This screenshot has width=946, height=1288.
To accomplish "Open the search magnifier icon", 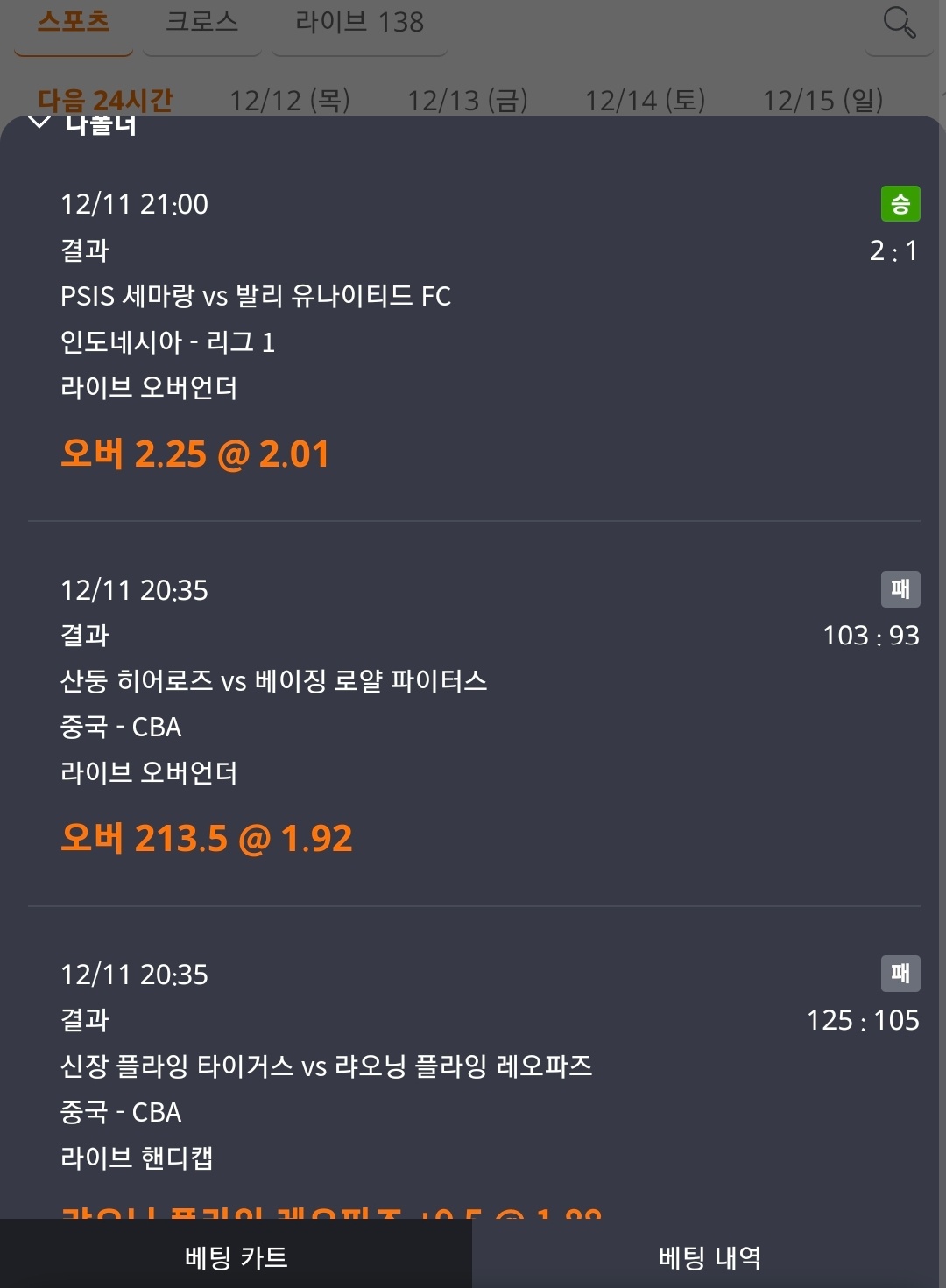I will (x=899, y=23).
